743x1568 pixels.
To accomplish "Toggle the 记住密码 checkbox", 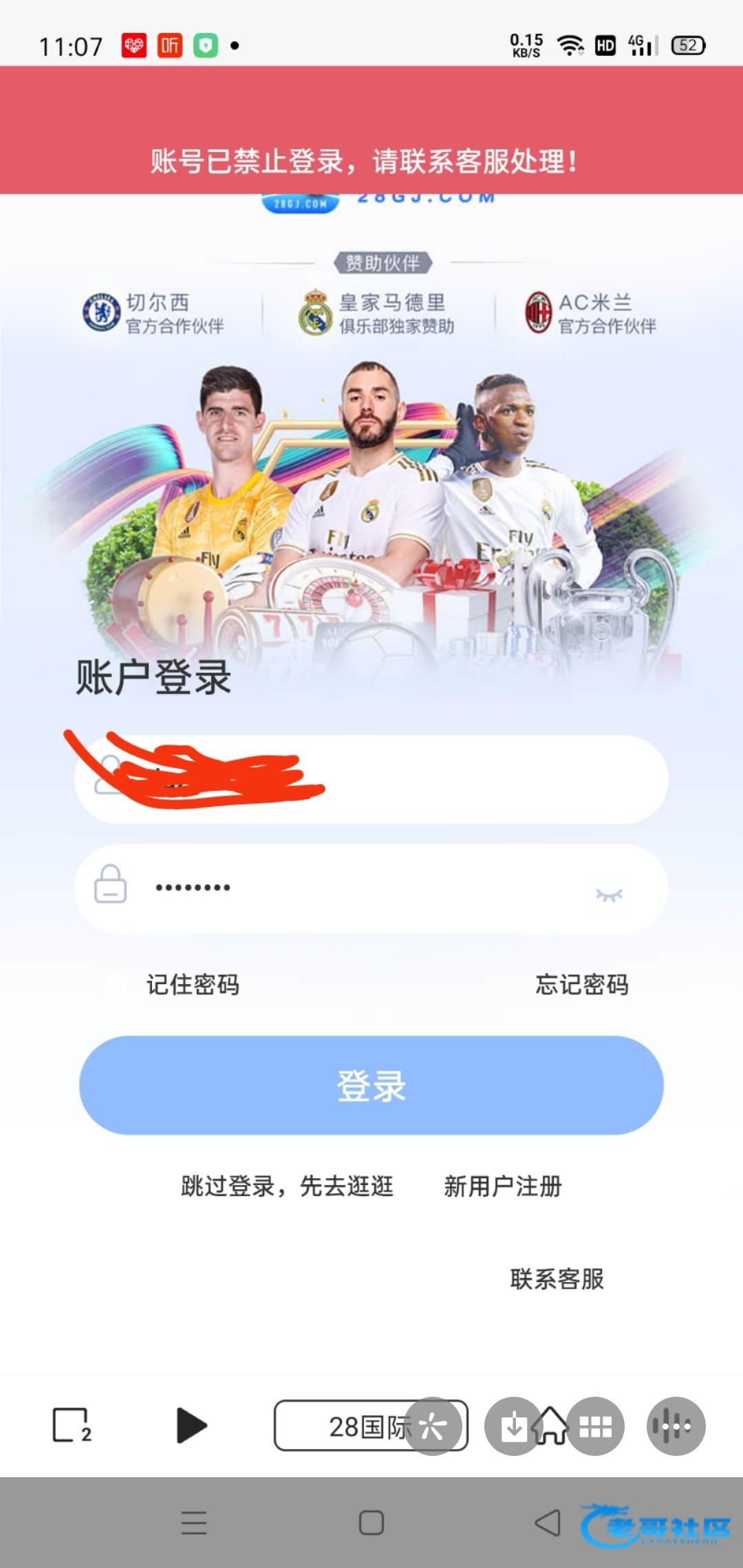I will point(116,985).
